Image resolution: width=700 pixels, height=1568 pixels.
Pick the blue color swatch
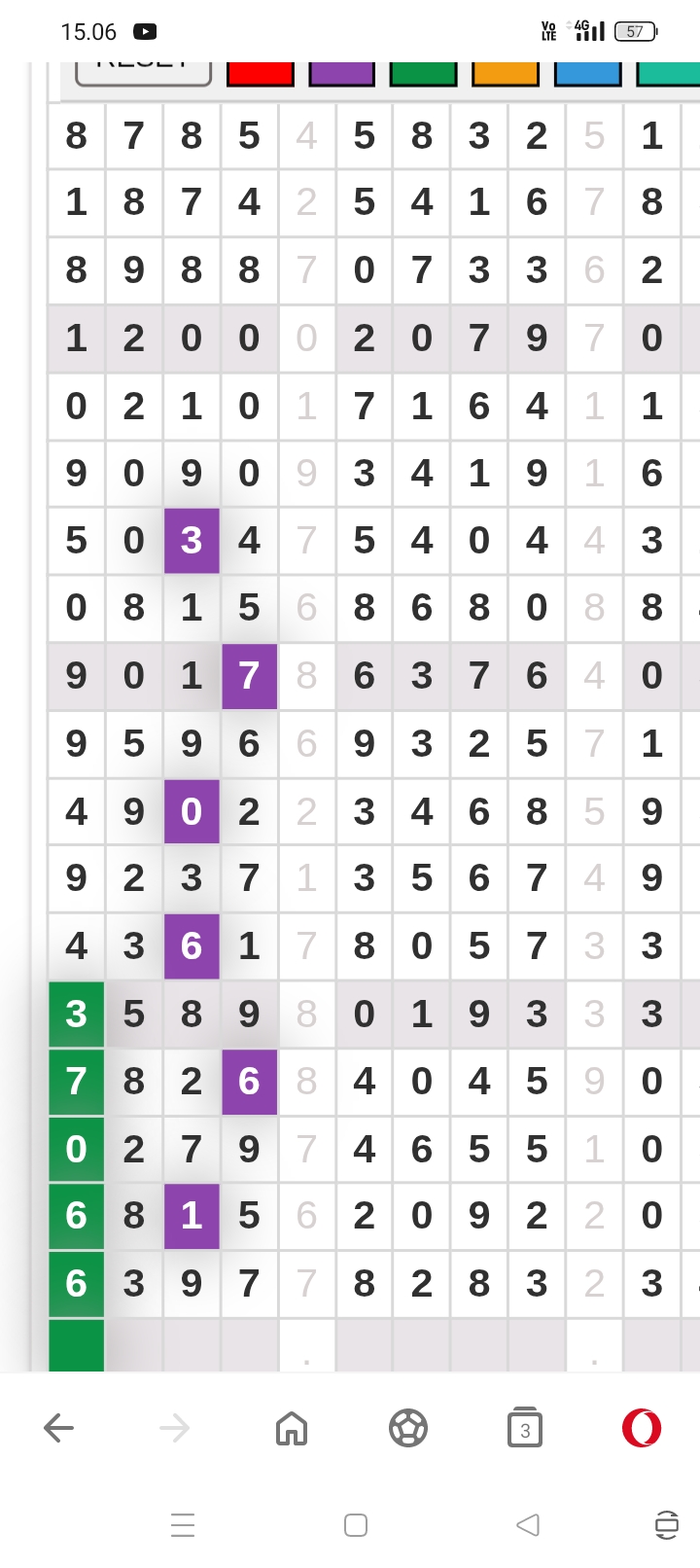point(588,74)
